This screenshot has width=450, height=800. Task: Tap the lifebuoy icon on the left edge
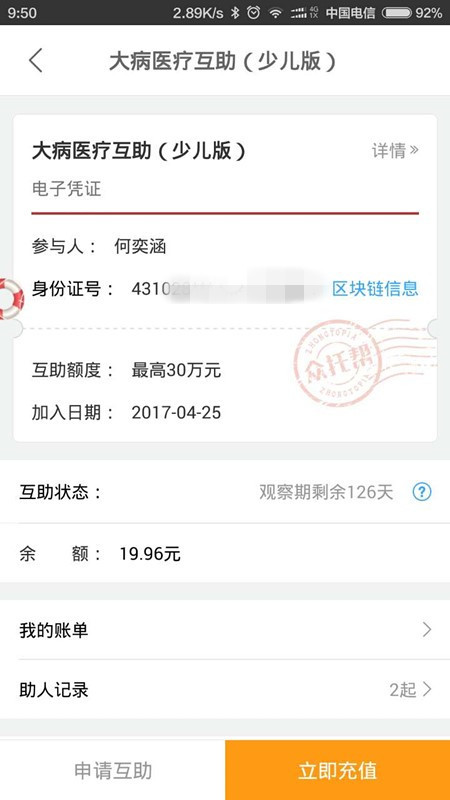pos(10,299)
